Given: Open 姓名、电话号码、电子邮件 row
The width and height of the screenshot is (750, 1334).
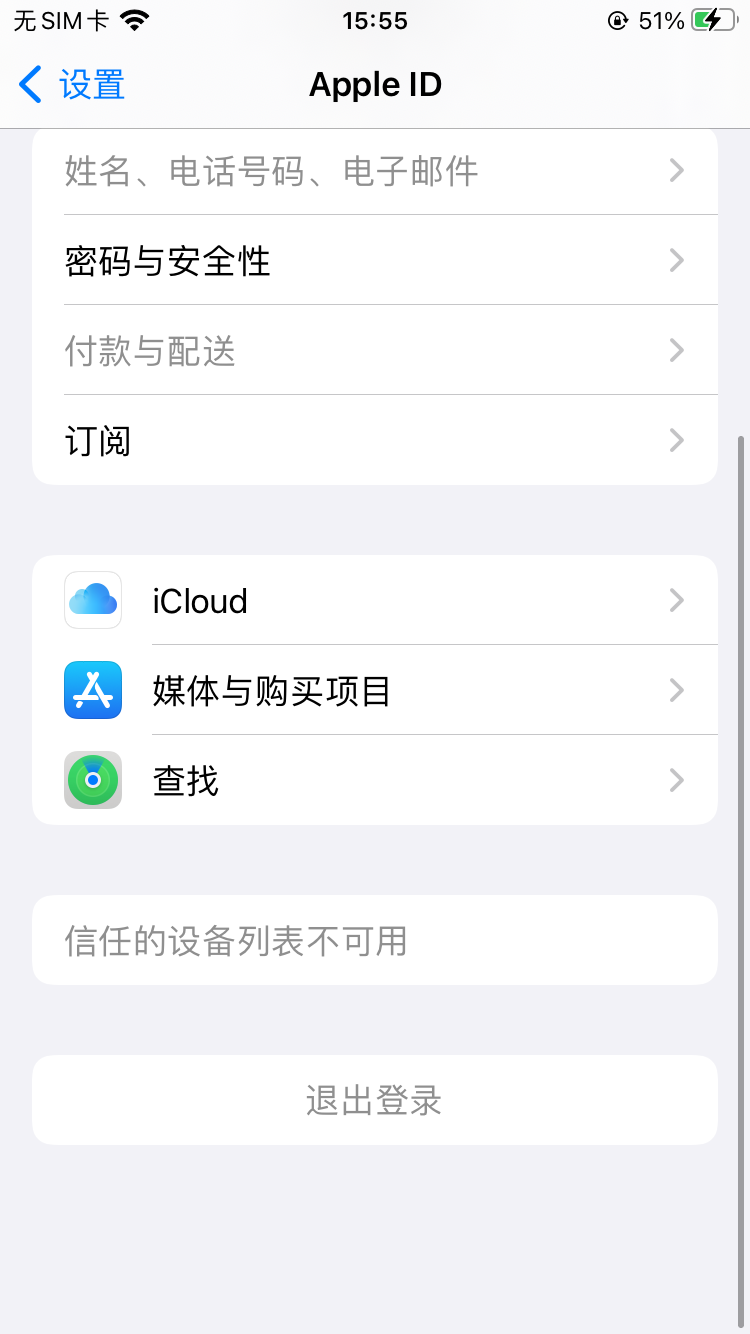Looking at the screenshot, I should pos(374,171).
